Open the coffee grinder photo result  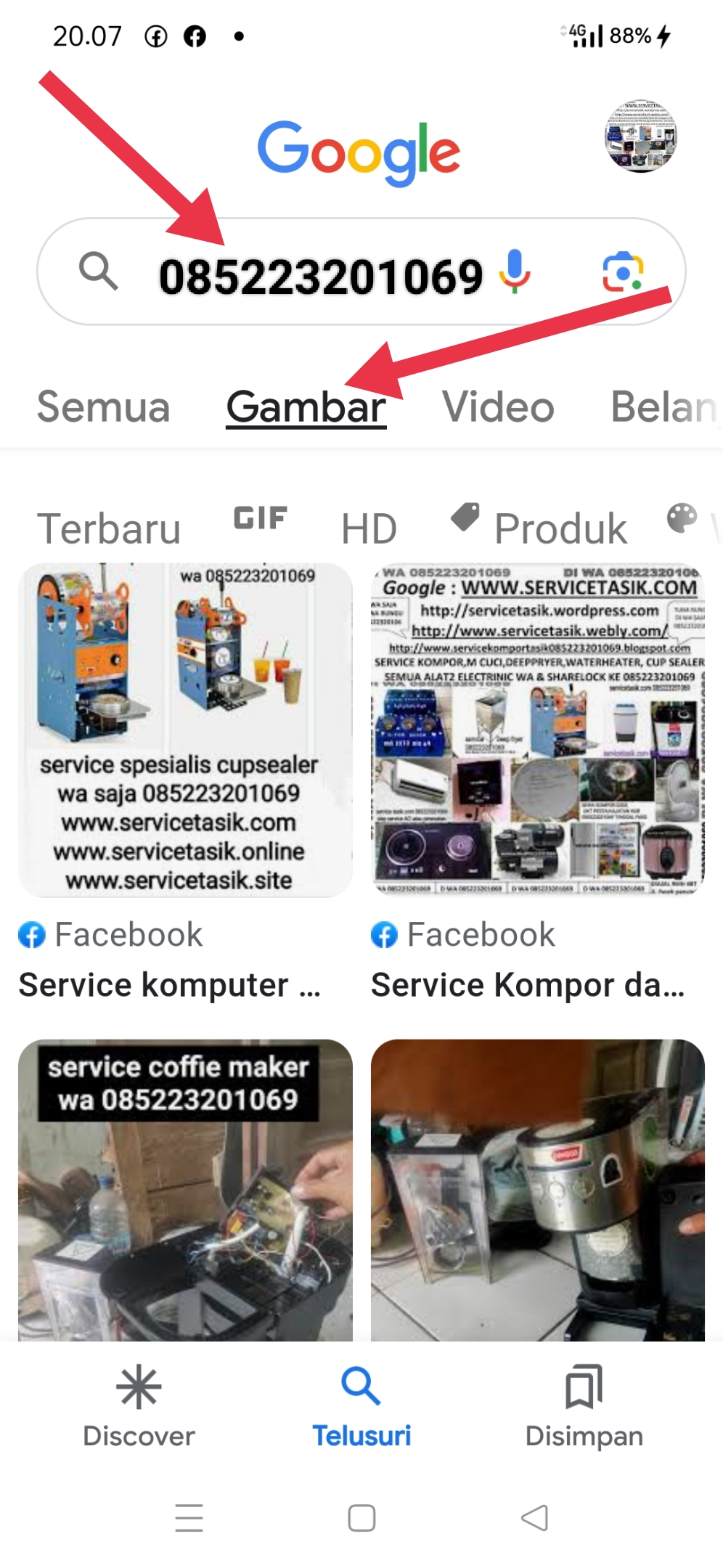(537, 1191)
